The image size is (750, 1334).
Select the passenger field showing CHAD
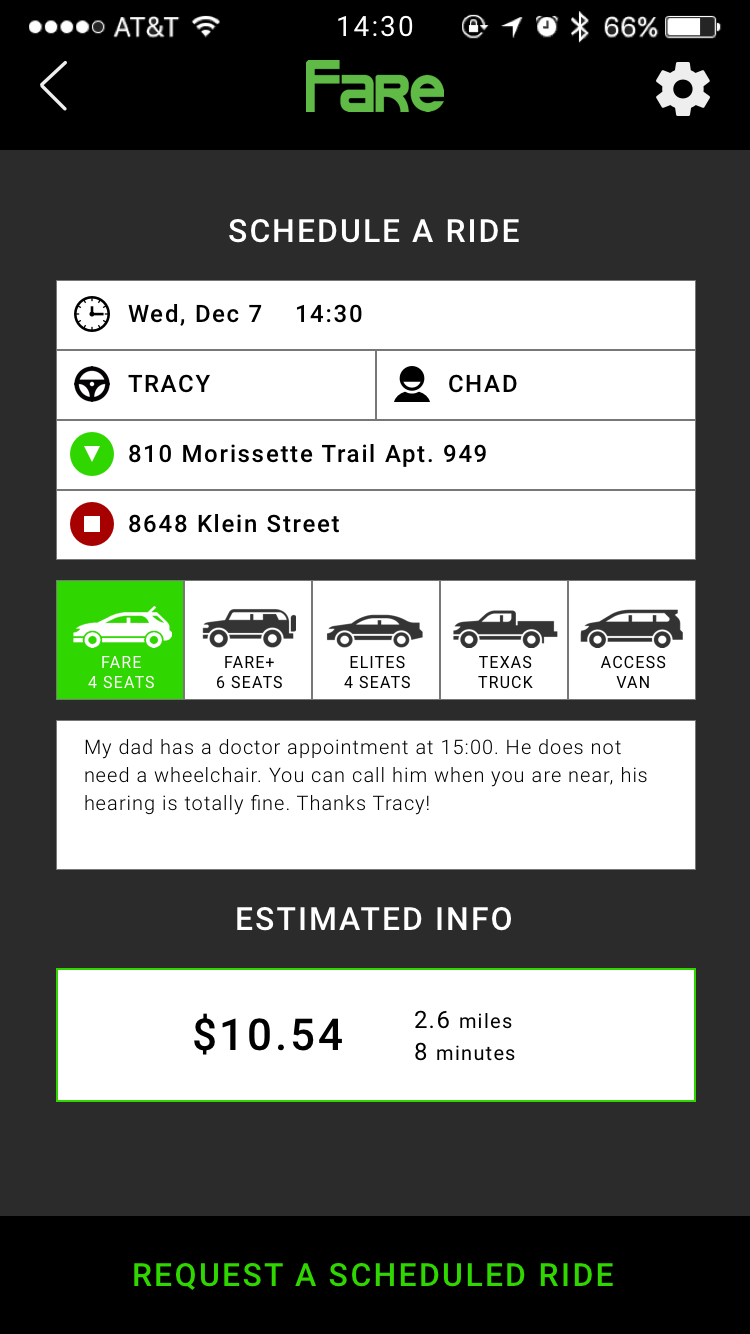536,385
